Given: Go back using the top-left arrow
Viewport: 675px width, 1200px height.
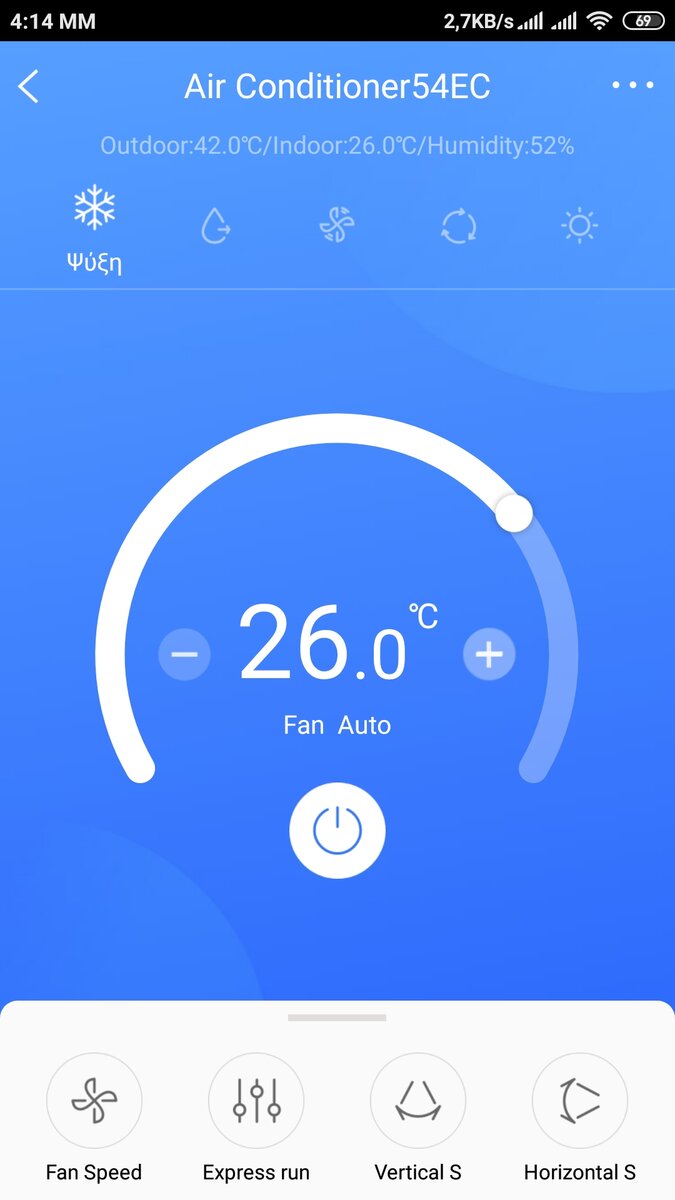Looking at the screenshot, I should [29, 87].
